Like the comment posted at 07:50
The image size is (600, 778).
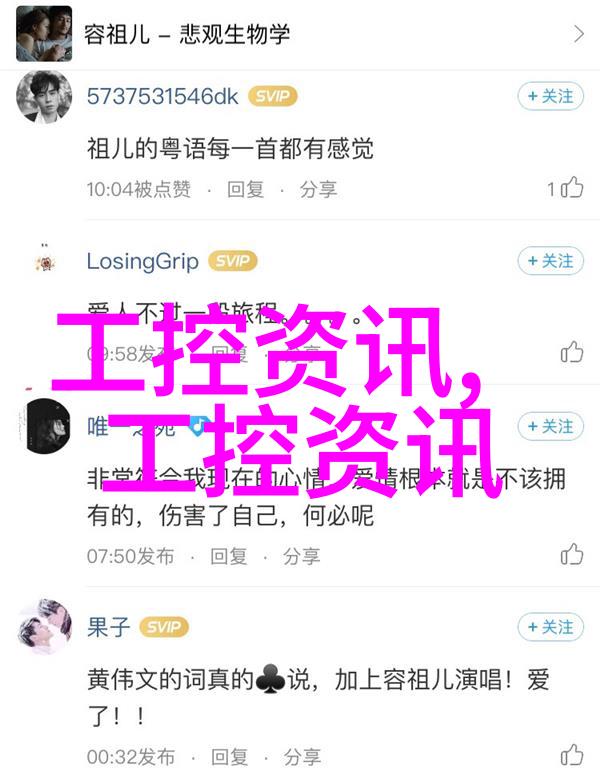point(571,554)
